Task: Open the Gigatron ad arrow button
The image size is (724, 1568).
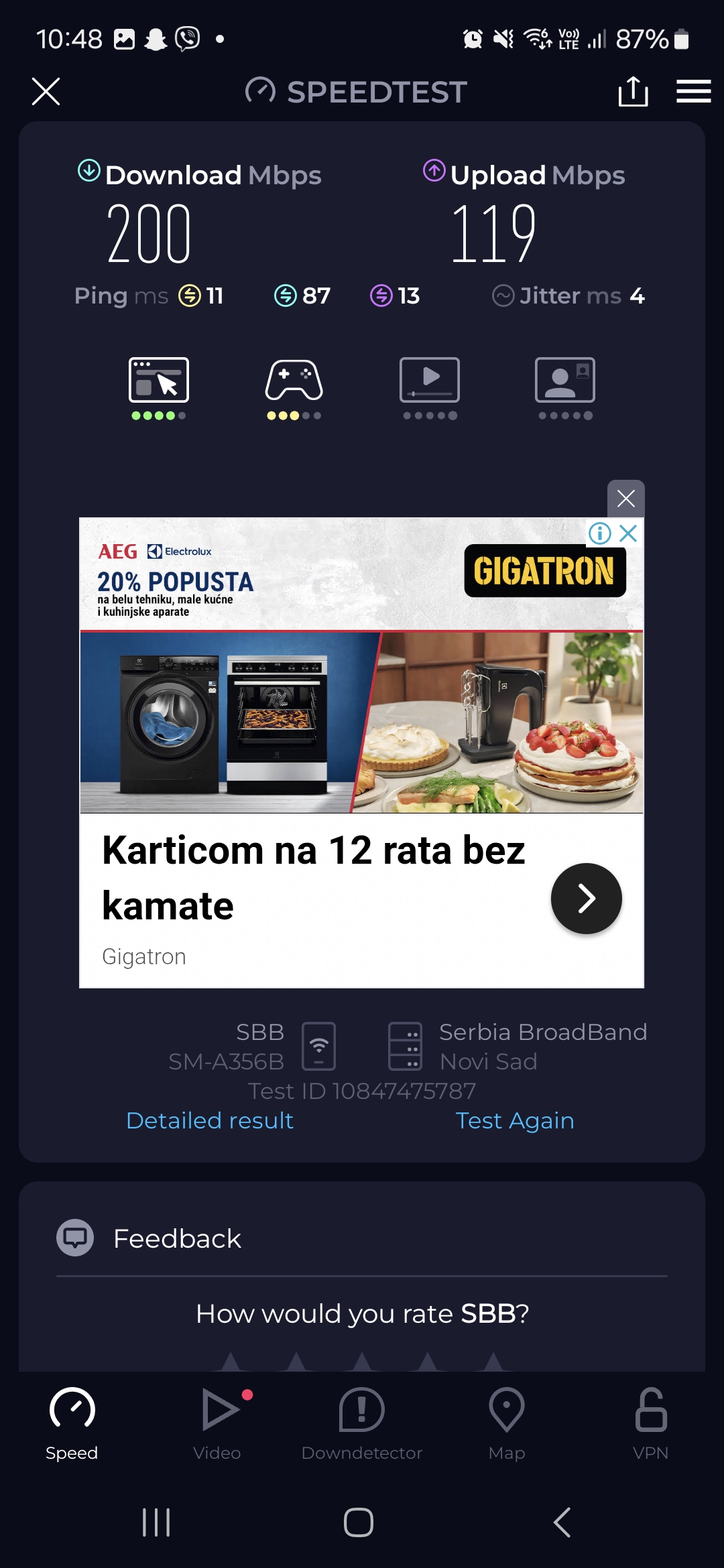Action: (x=586, y=899)
